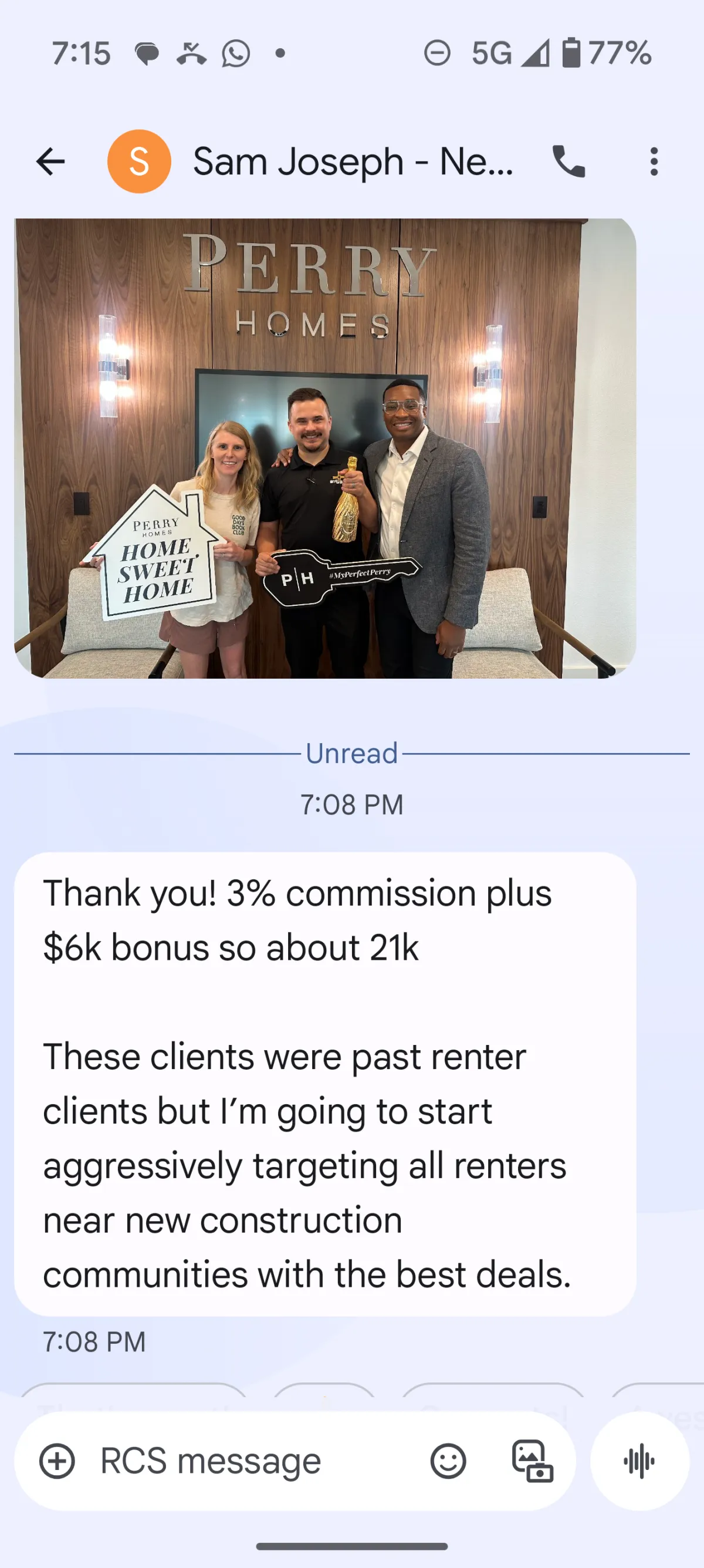Open the three-dot overflow menu
Image resolution: width=704 pixels, height=1568 pixels.
tap(654, 161)
